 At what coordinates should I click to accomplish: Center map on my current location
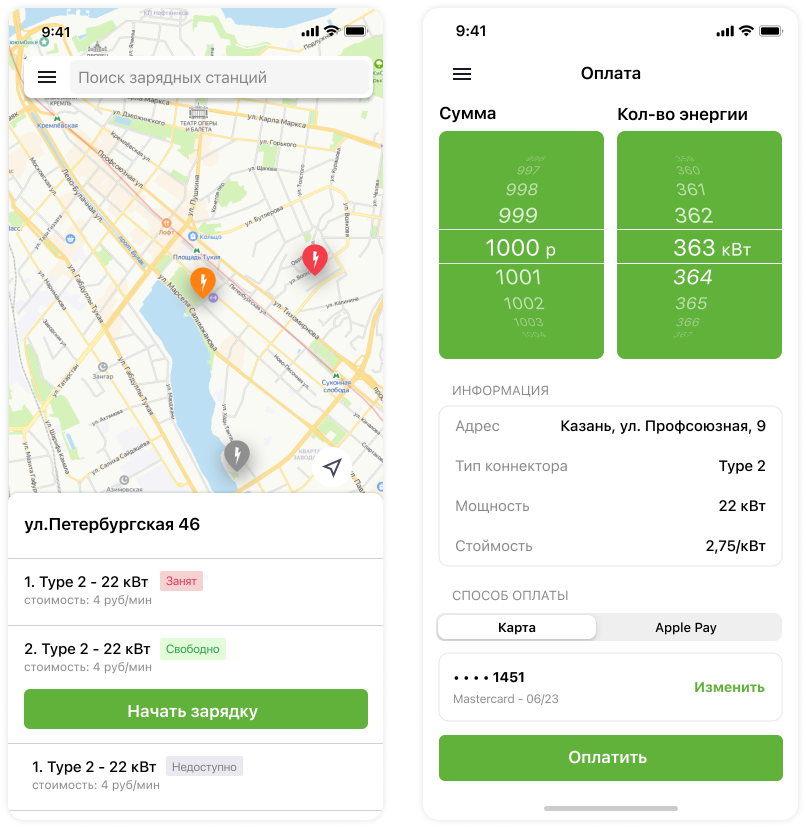pos(332,468)
